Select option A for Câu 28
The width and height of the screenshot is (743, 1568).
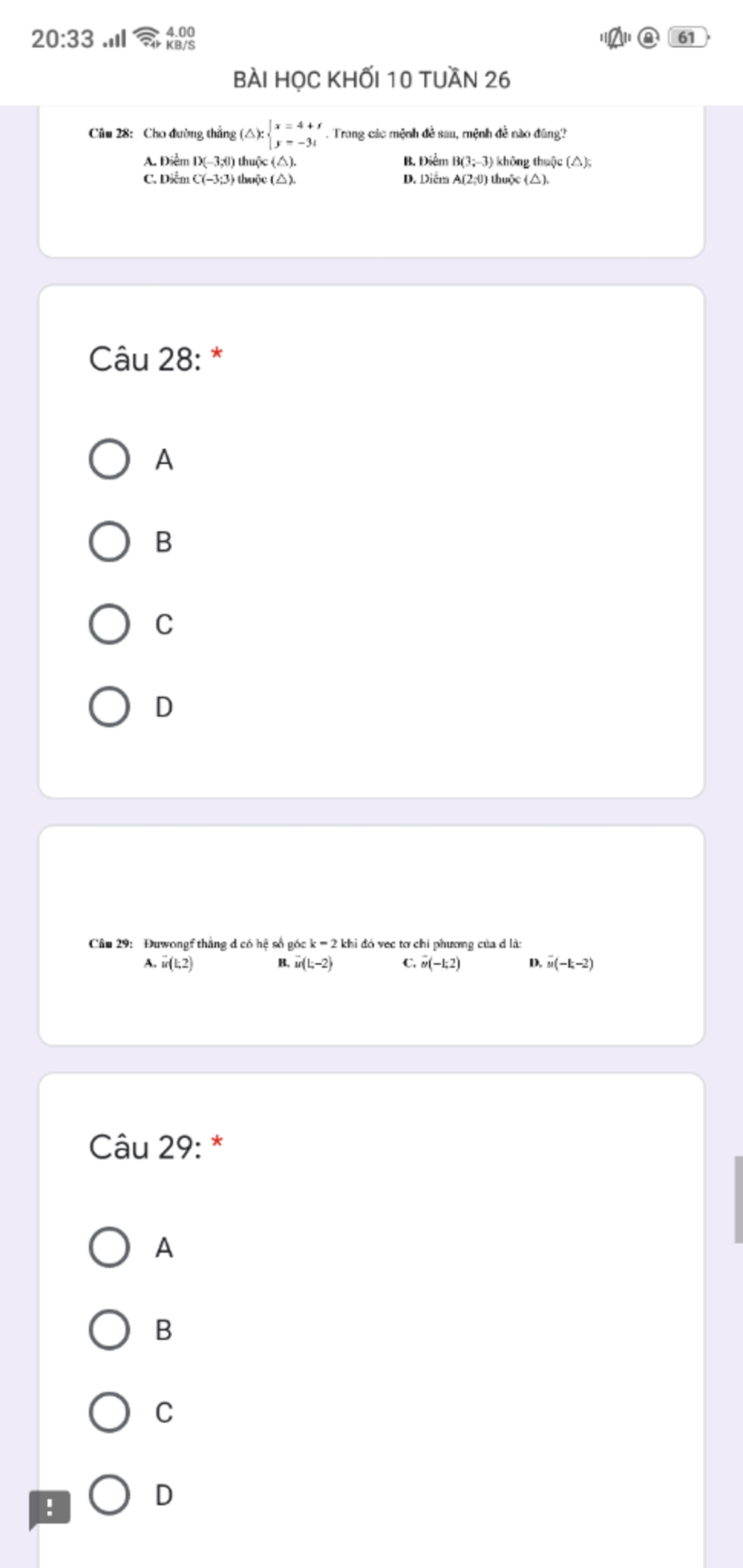(x=110, y=459)
